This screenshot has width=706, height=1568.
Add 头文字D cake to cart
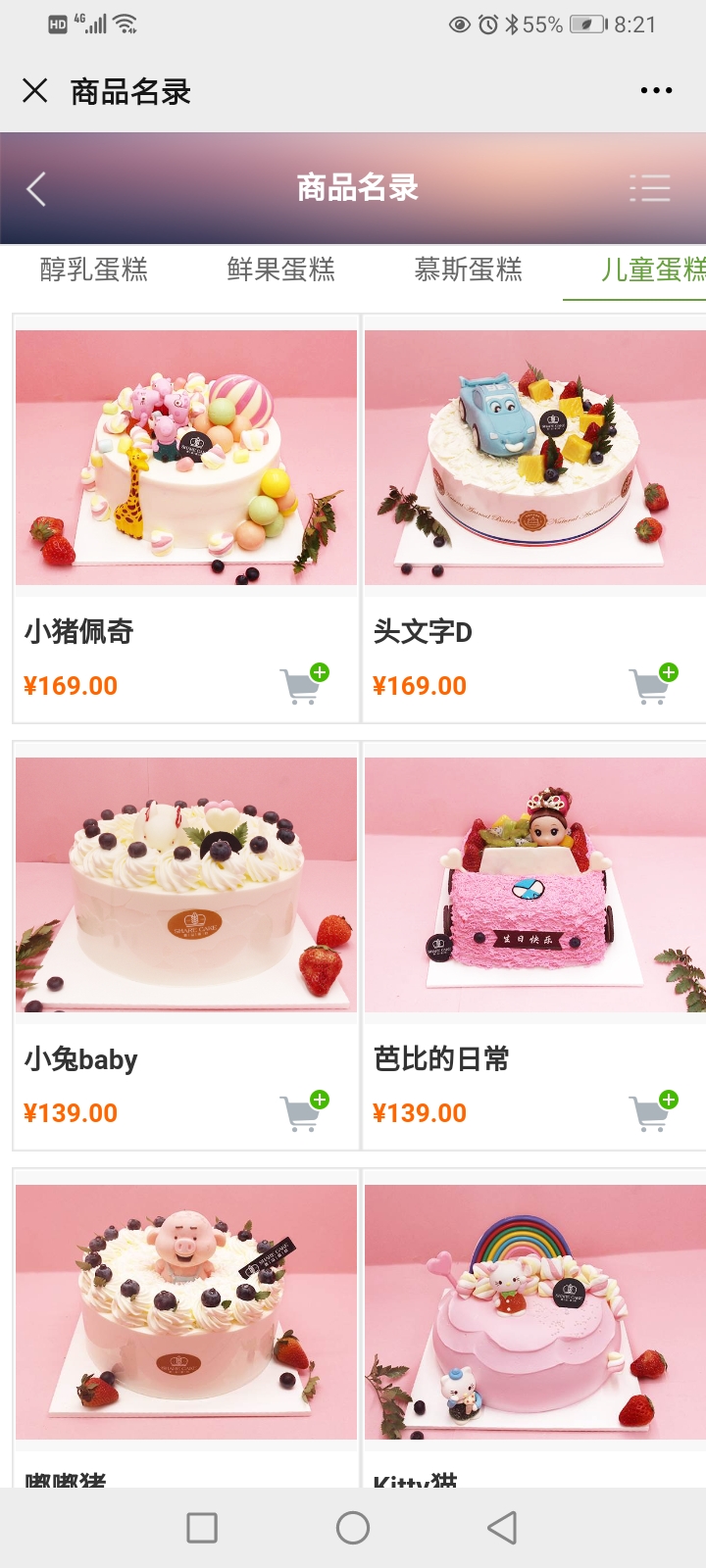tap(653, 684)
